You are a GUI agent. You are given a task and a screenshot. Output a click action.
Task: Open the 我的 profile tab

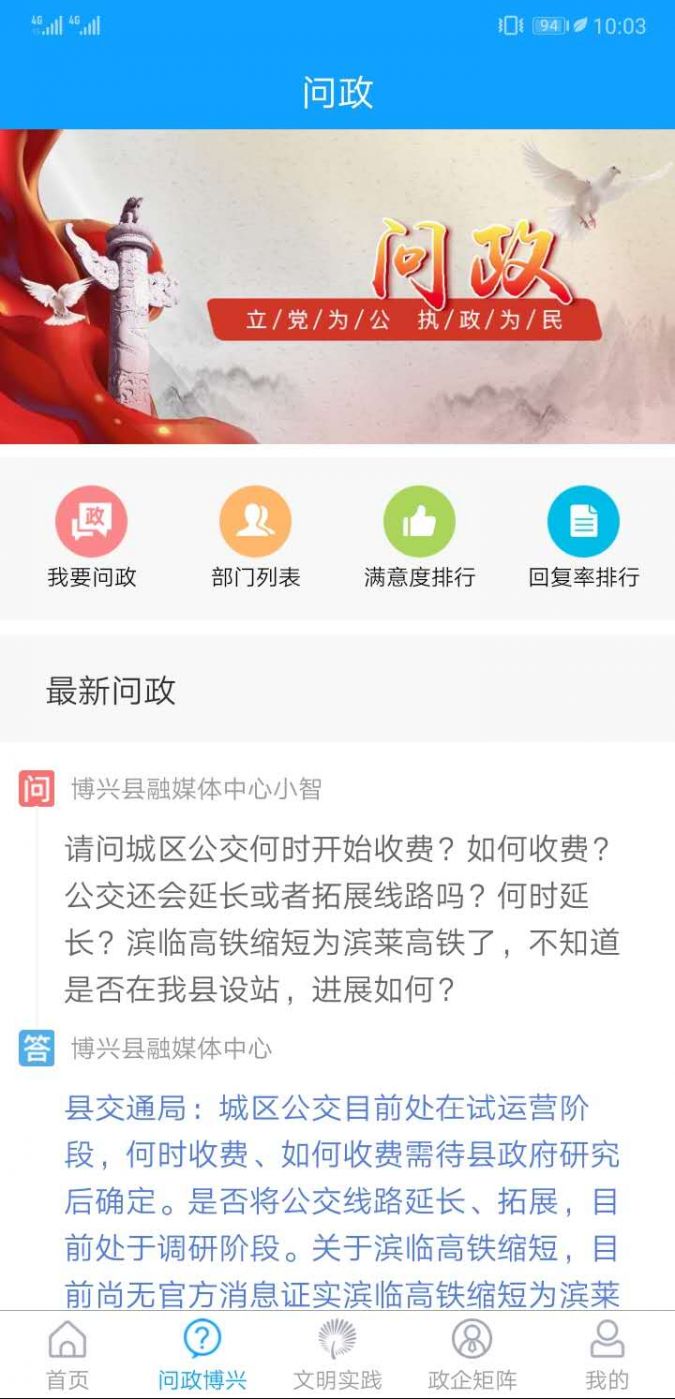[607, 1354]
